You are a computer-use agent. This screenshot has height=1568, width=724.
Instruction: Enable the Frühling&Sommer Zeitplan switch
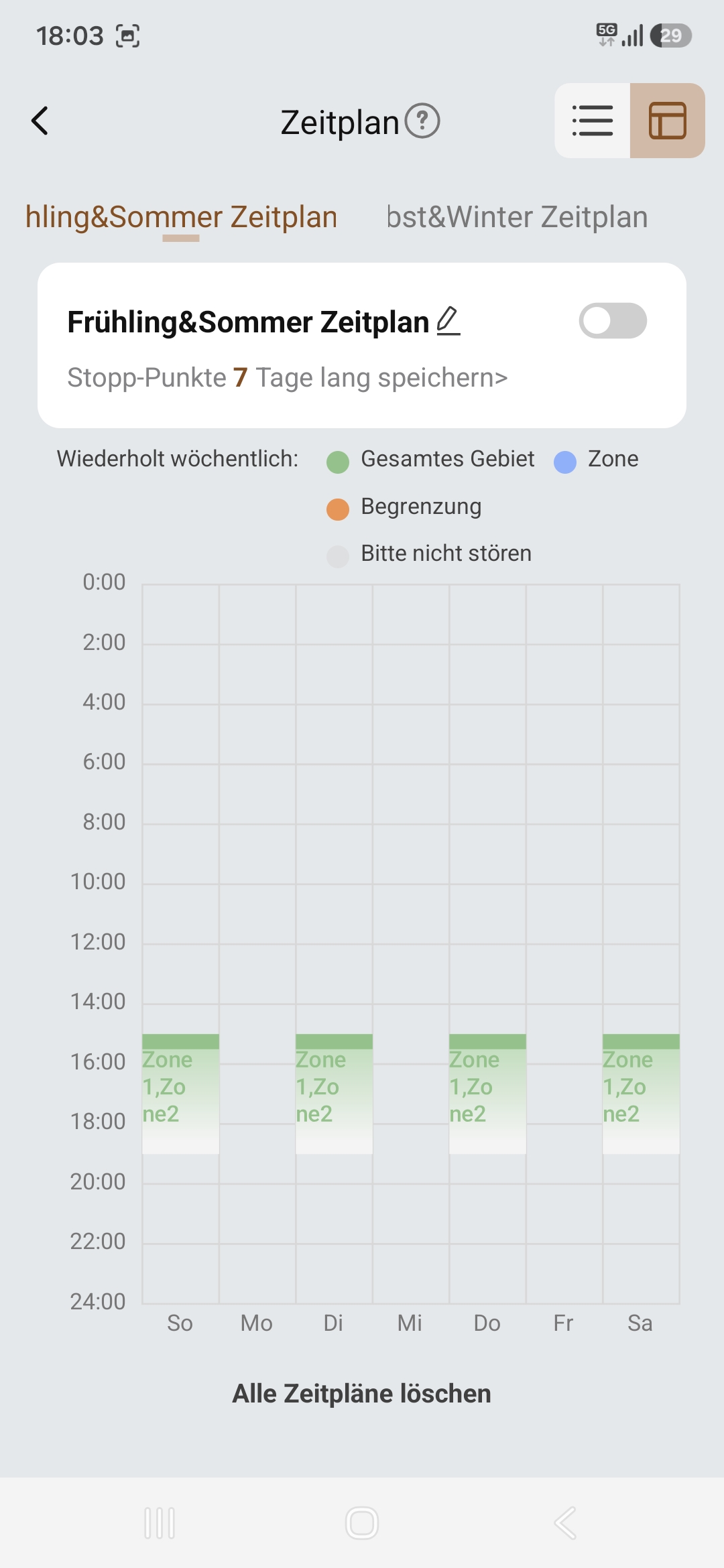[x=613, y=321]
